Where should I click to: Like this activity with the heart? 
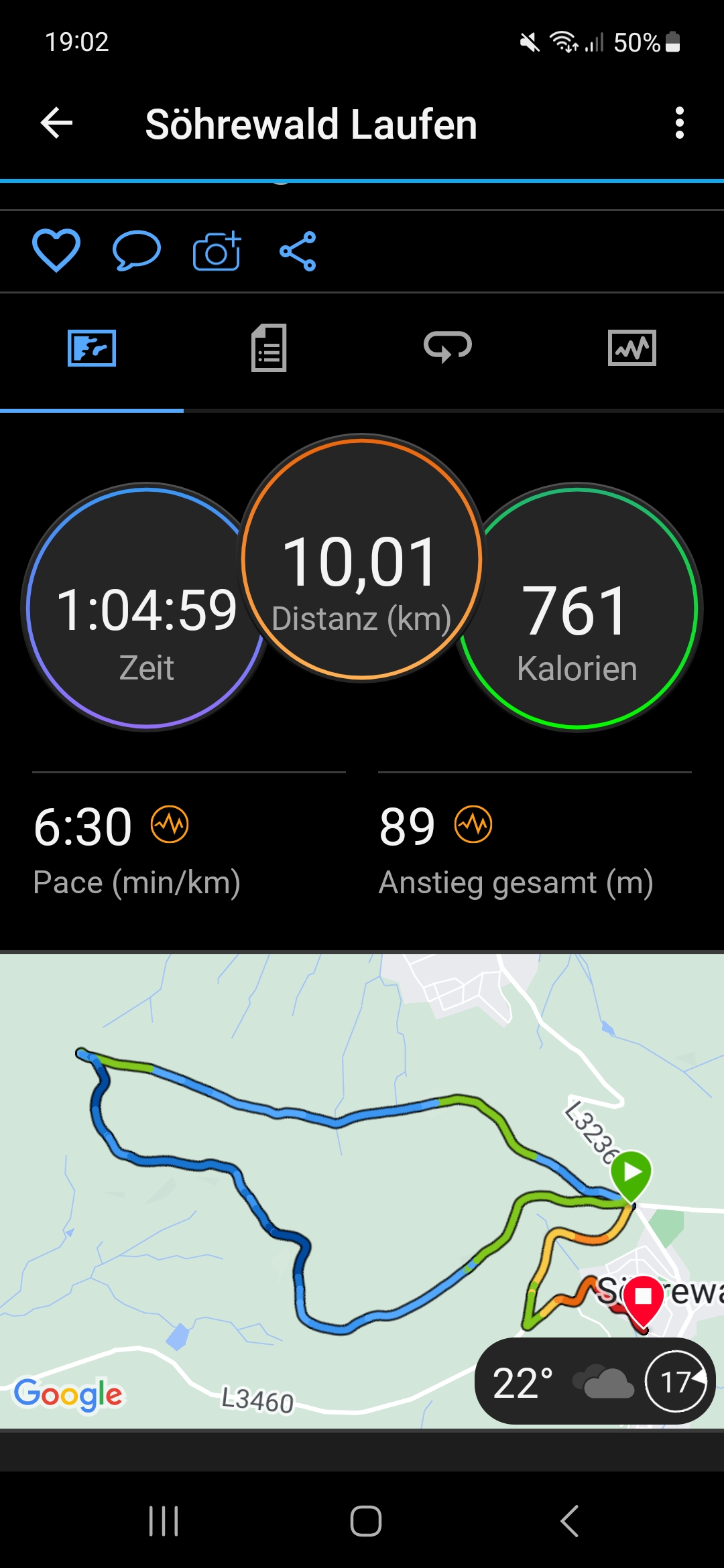pyautogui.click(x=56, y=251)
